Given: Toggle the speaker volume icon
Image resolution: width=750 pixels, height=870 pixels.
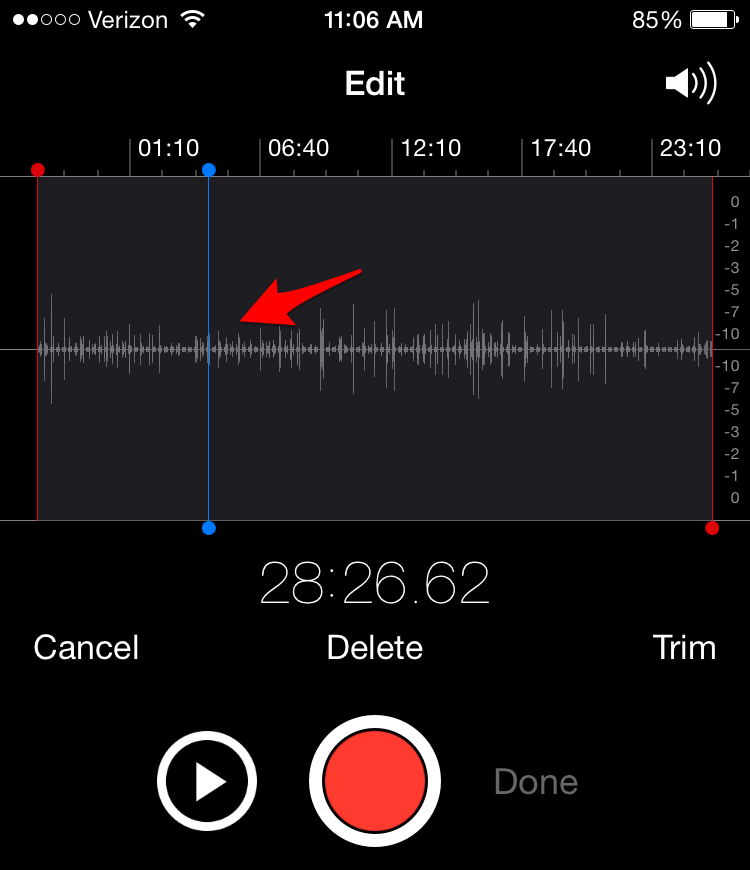Looking at the screenshot, I should [x=691, y=84].
